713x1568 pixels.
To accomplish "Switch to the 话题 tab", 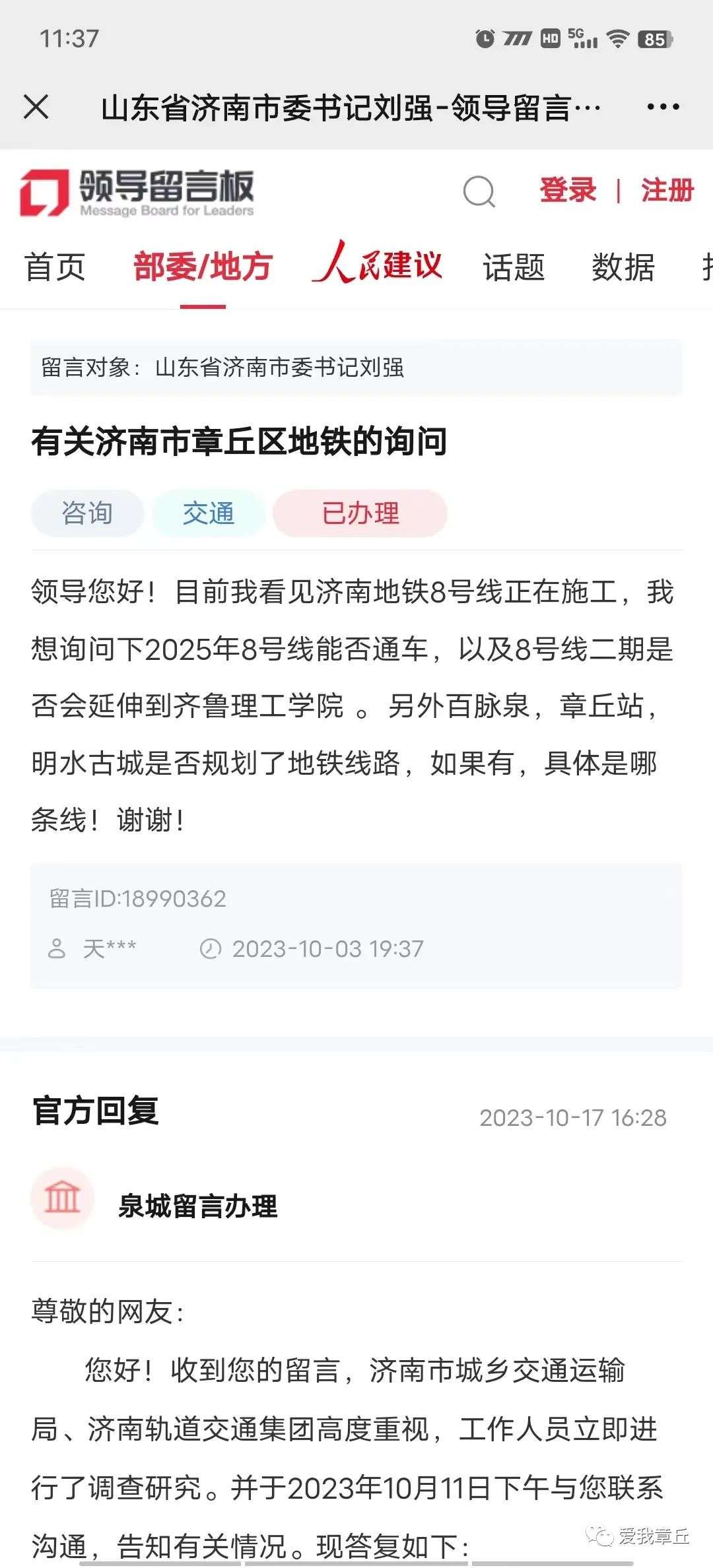I will point(514,267).
